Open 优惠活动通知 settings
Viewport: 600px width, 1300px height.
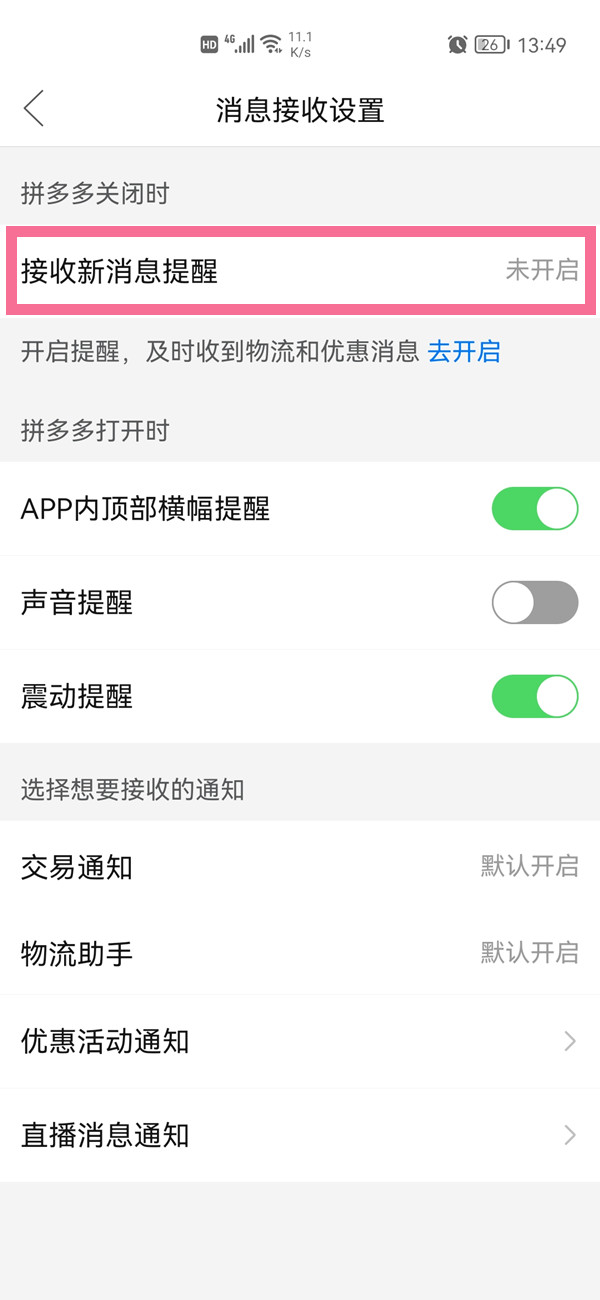300,1042
